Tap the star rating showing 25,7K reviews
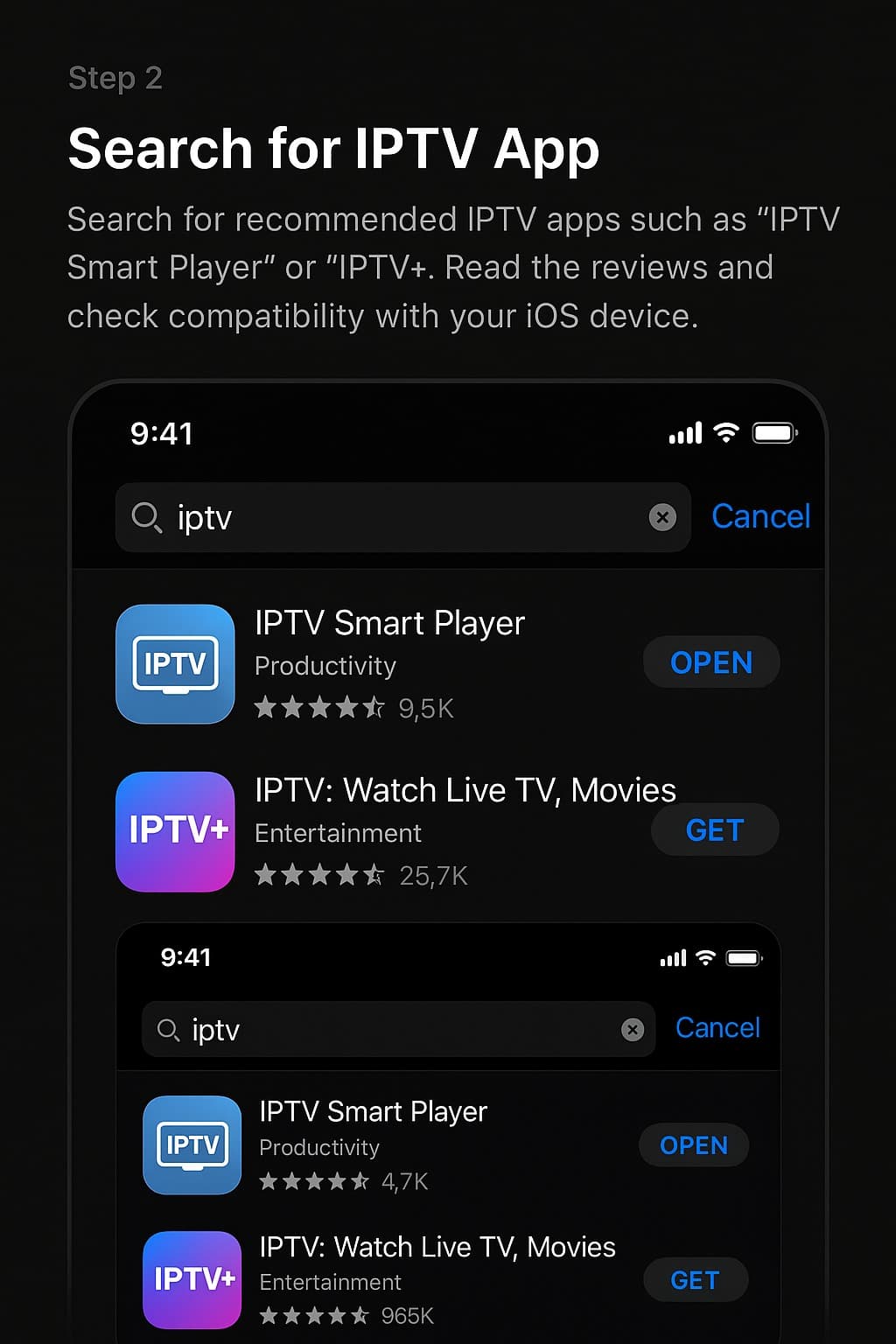Viewport: 896px width, 1344px height. (x=320, y=875)
